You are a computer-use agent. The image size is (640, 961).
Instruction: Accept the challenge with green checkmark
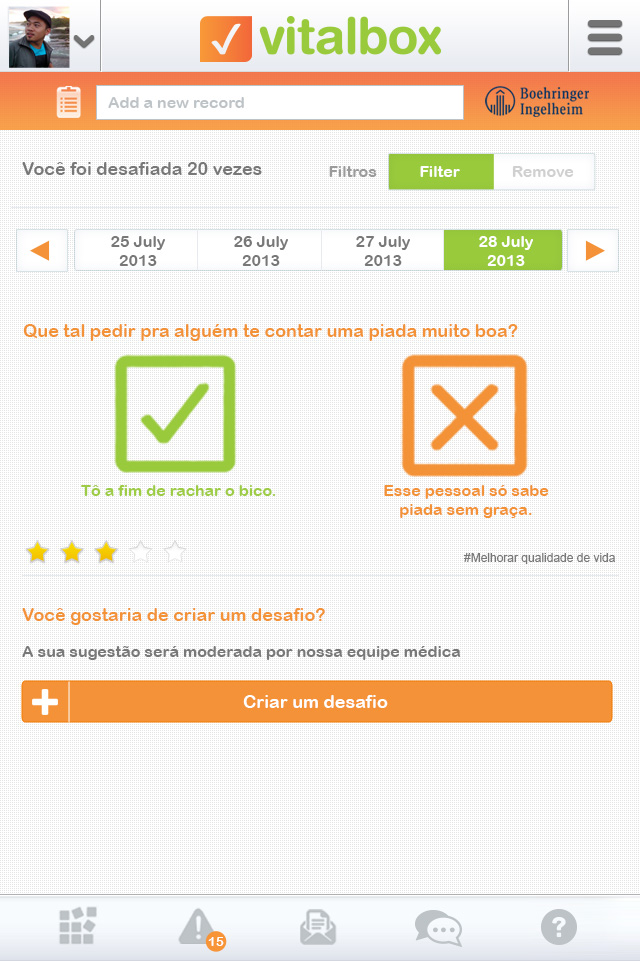click(x=175, y=413)
